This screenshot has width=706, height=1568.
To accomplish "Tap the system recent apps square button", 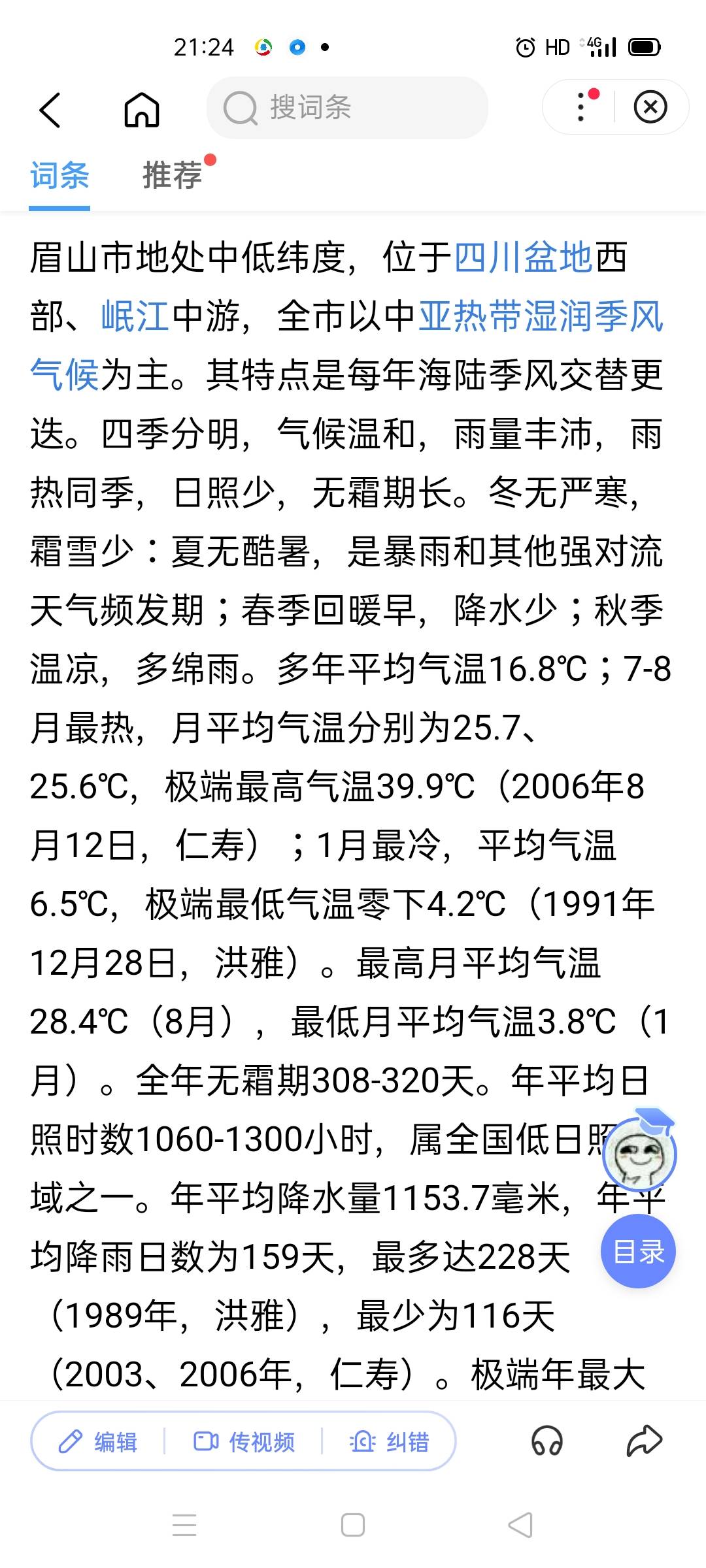I will pos(353,1526).
